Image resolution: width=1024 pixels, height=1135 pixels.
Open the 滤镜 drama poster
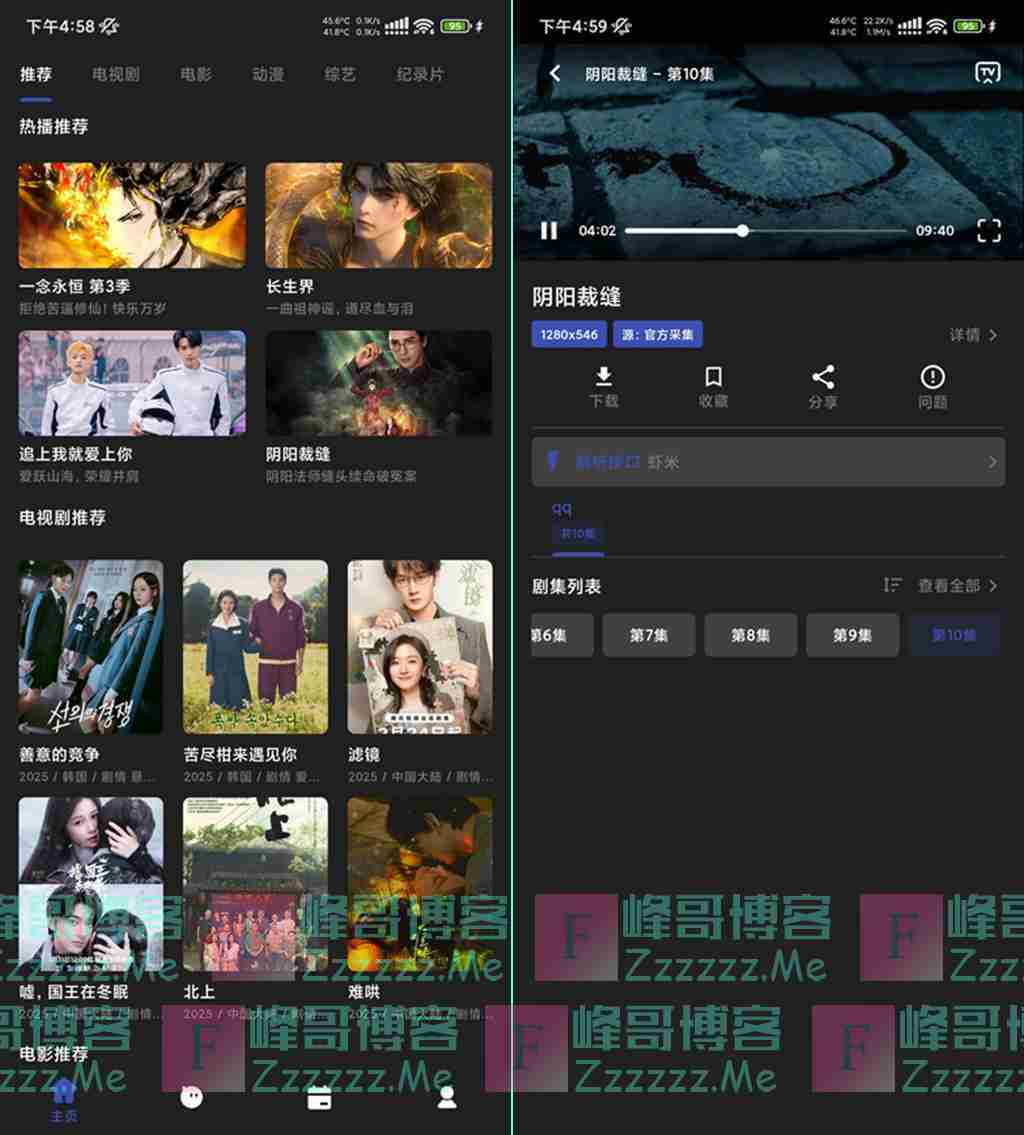420,647
